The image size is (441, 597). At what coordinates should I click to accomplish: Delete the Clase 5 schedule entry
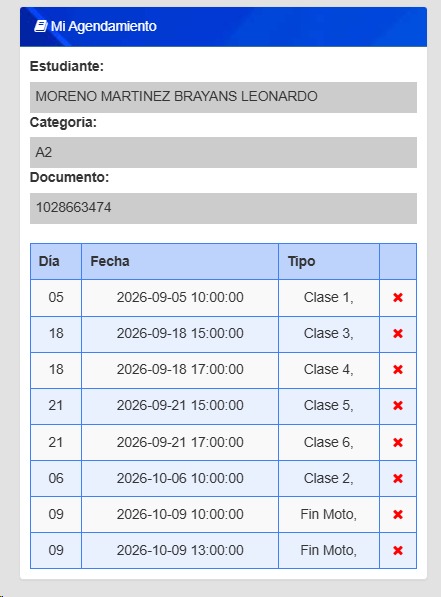click(x=398, y=405)
